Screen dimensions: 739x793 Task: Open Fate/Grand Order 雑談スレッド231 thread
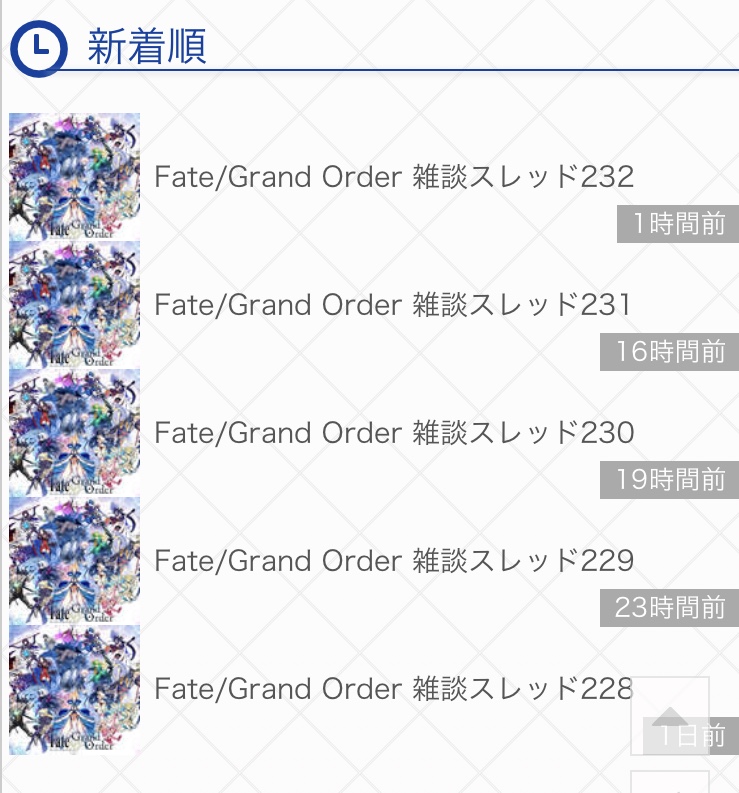pos(394,305)
